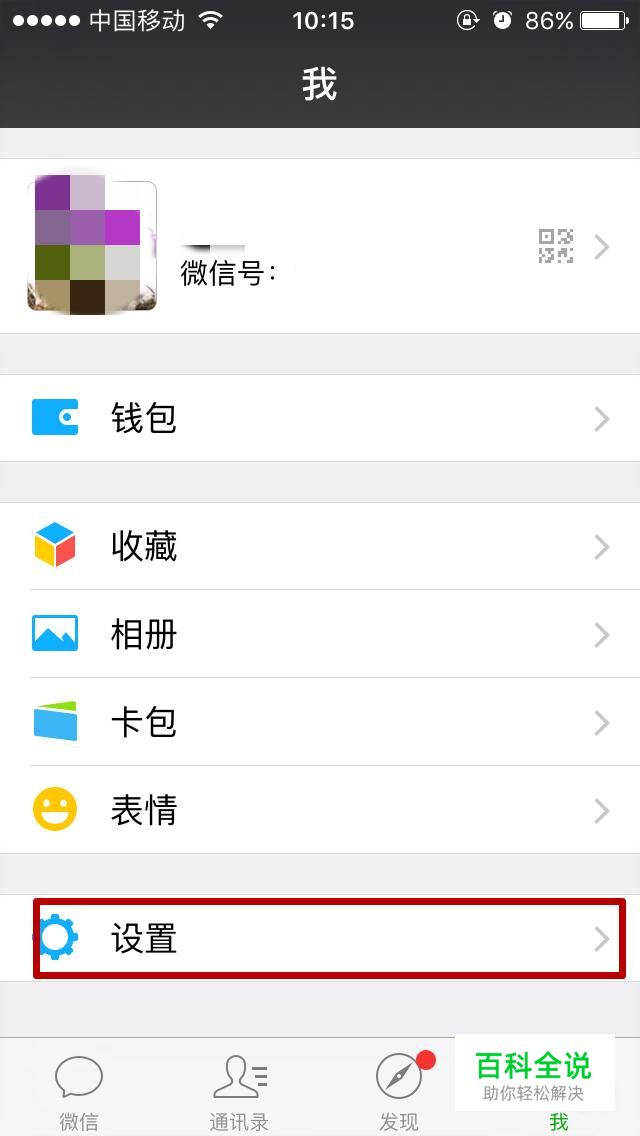Image resolution: width=640 pixels, height=1136 pixels.
Task: Open 卡包 card pack
Action: tap(320, 722)
